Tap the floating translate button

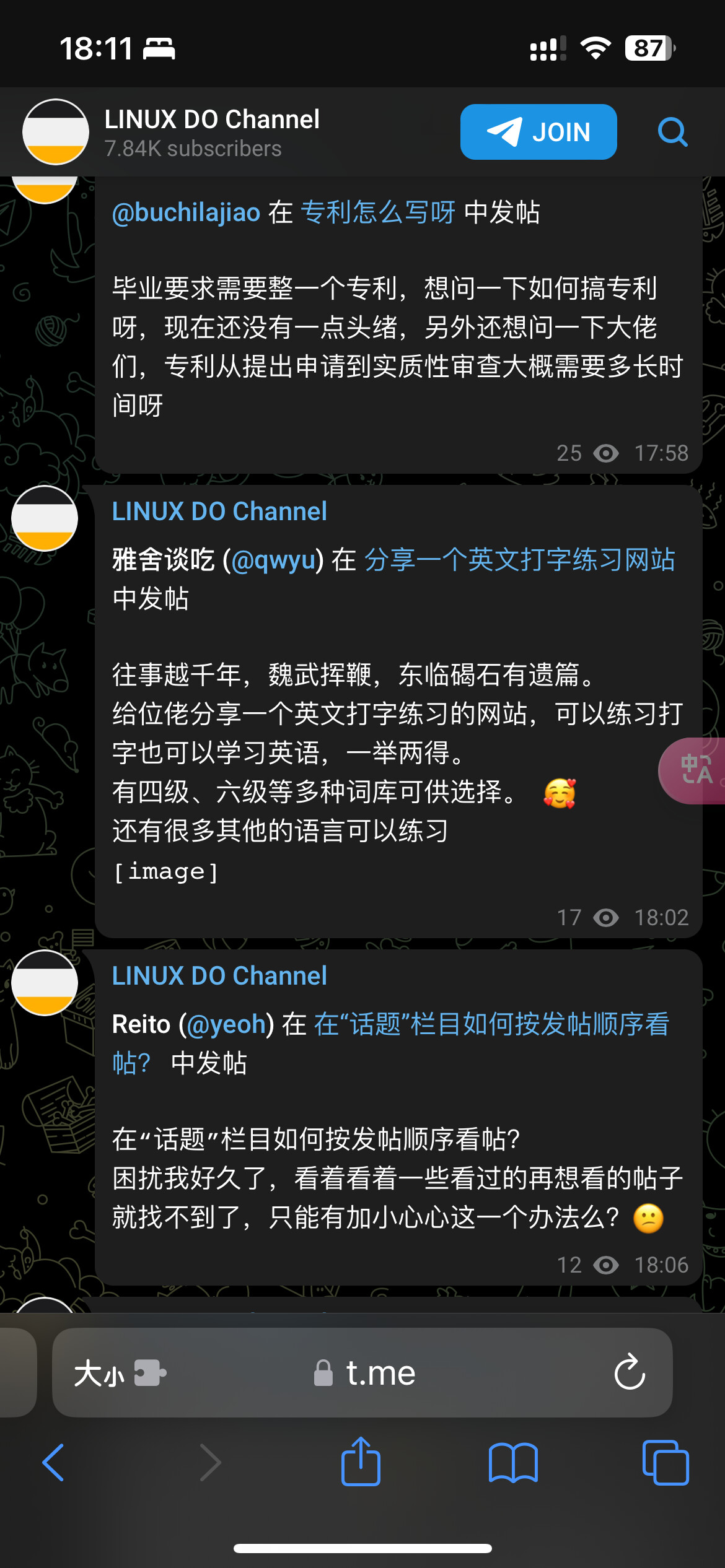pos(694,771)
